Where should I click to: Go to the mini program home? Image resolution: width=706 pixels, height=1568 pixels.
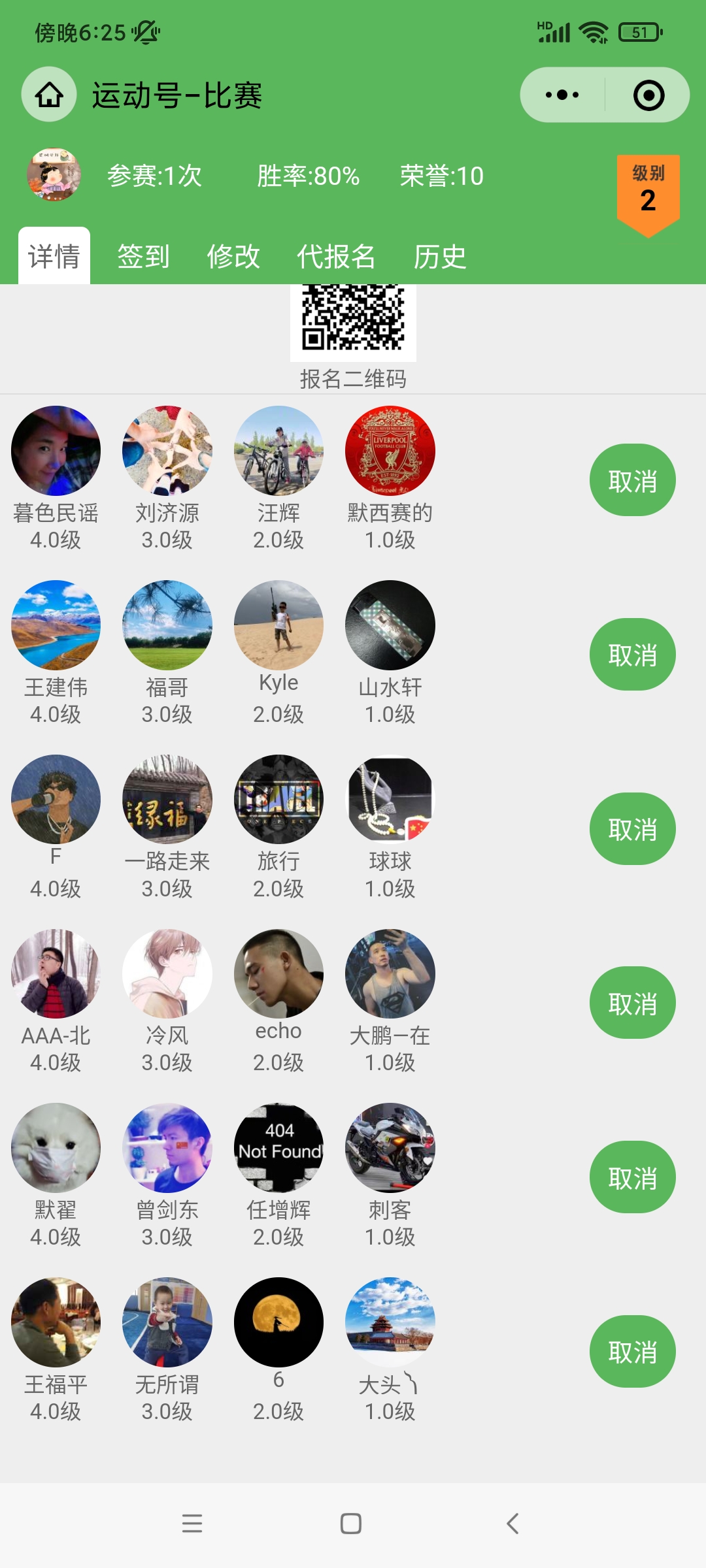coord(49,95)
